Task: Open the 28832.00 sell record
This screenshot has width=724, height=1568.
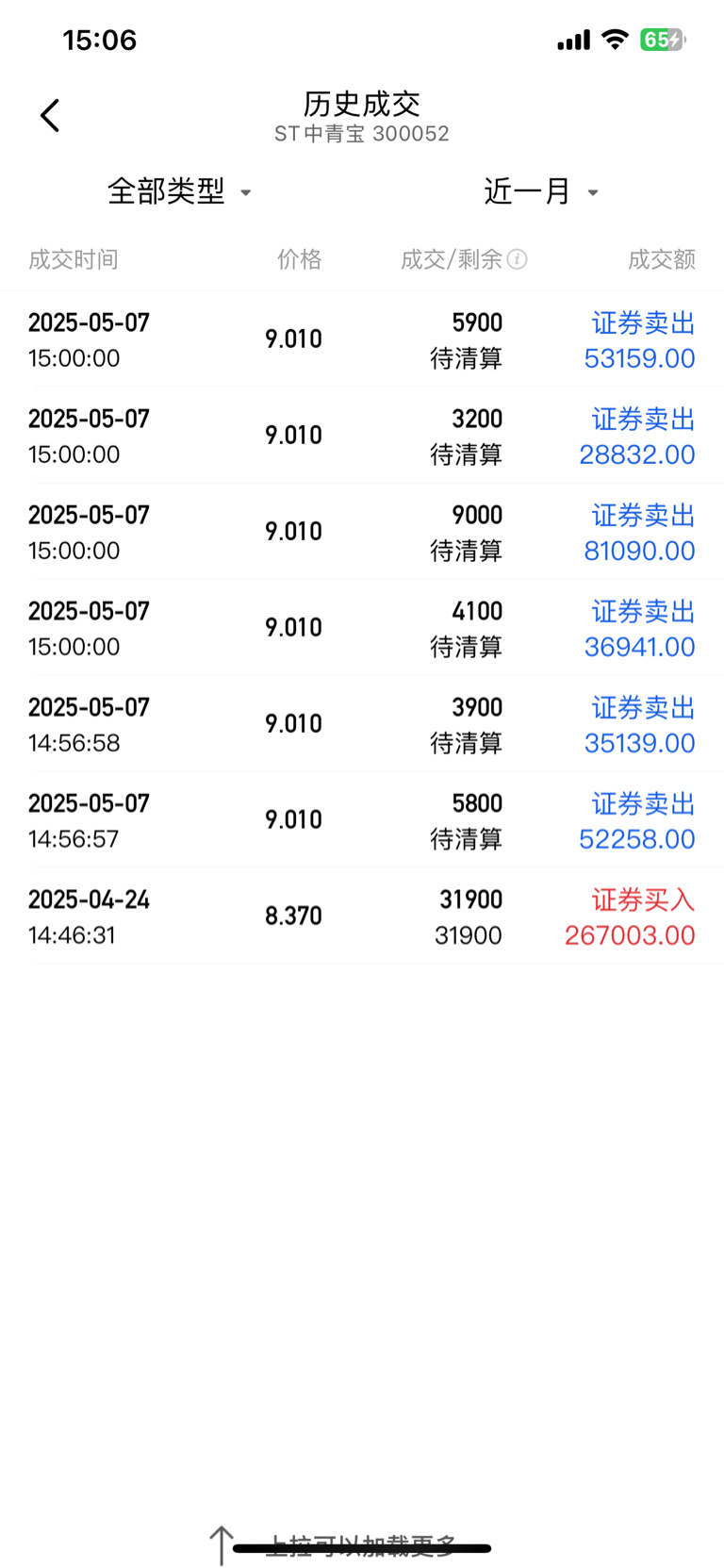Action: point(362,436)
